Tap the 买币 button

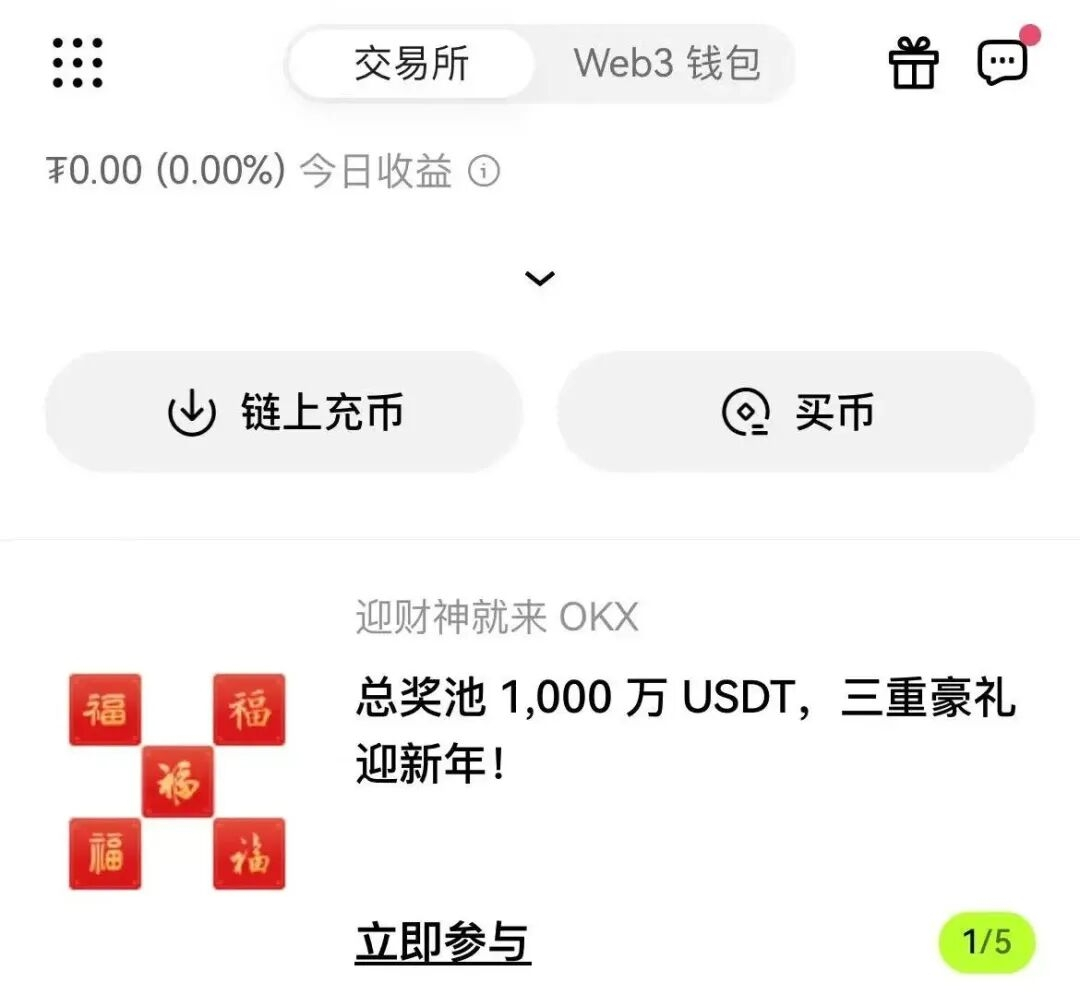tap(796, 412)
